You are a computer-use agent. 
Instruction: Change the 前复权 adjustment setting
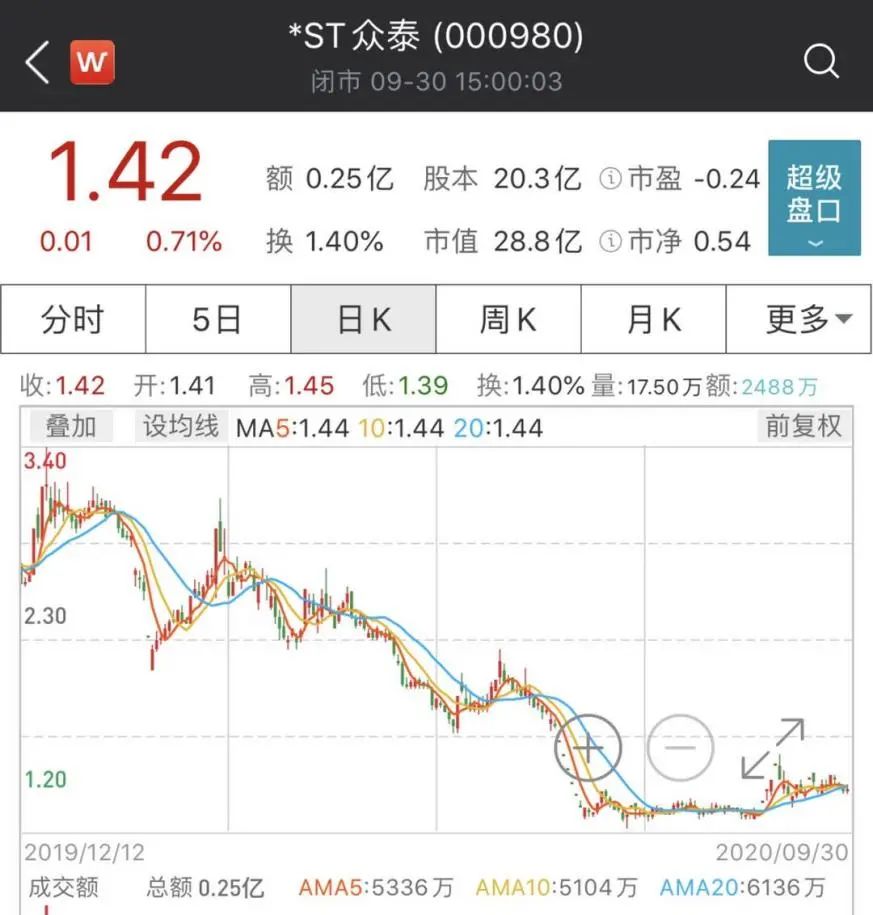pos(804,427)
